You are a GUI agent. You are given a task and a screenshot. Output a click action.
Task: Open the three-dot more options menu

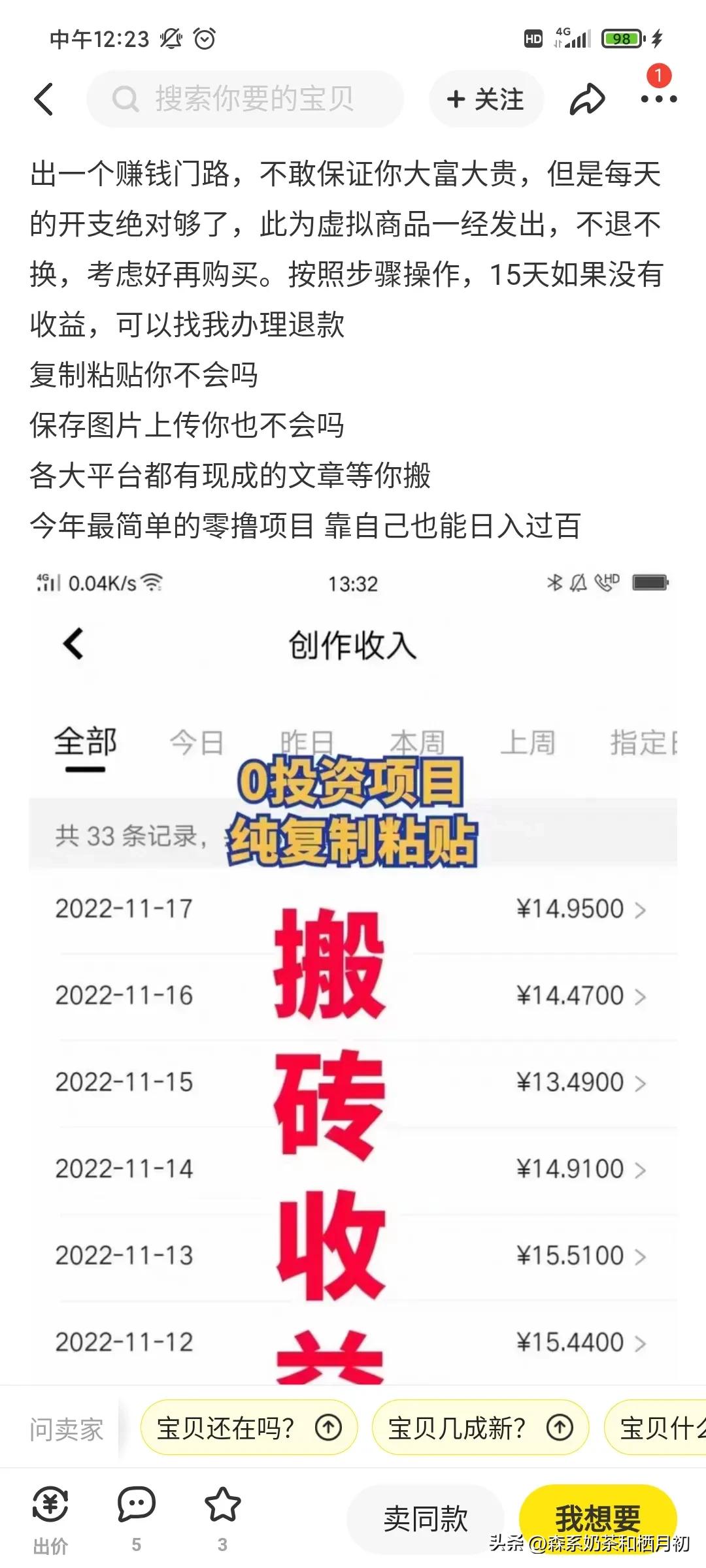[x=660, y=99]
